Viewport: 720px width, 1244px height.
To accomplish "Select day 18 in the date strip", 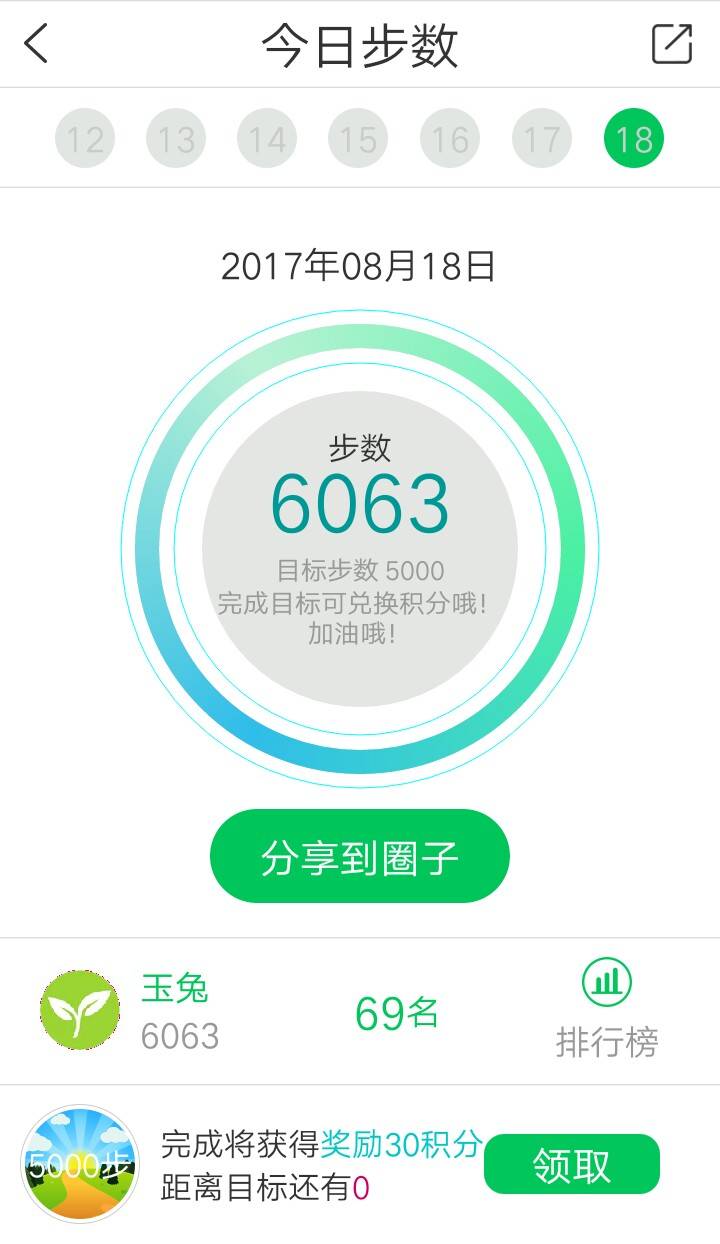I will [634, 138].
